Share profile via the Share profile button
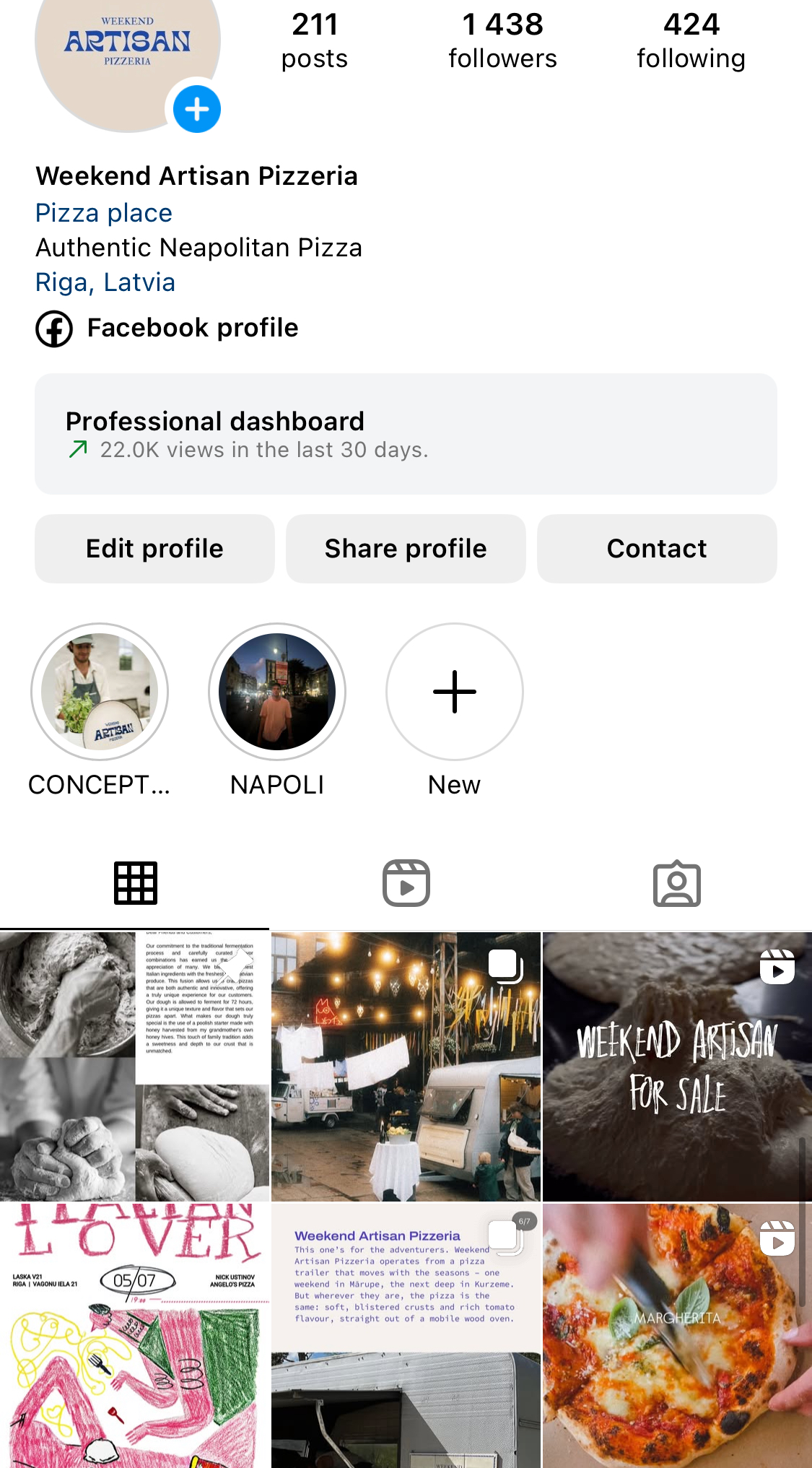The width and height of the screenshot is (812, 1468). pos(406,549)
